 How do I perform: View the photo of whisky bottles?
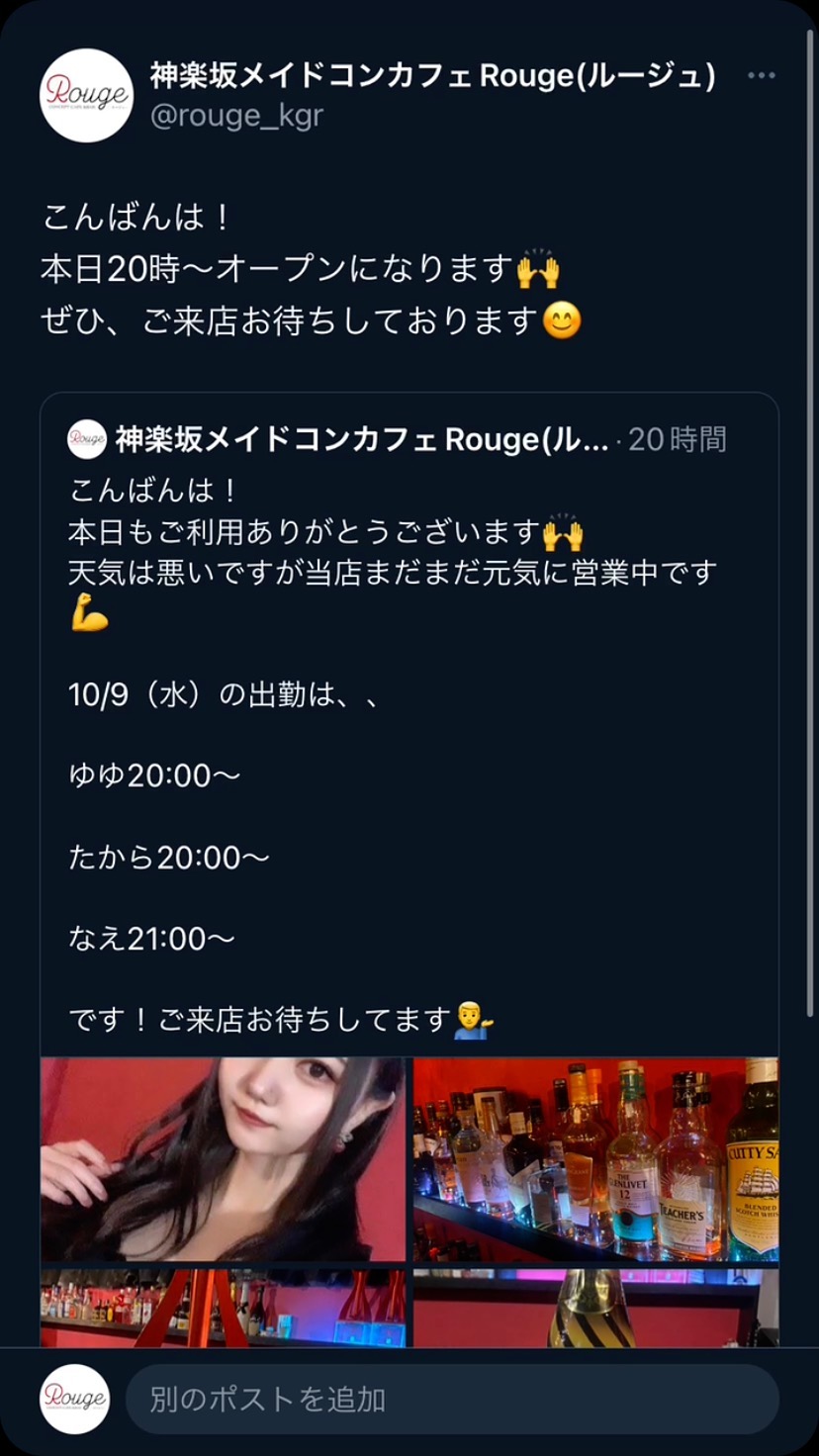[595, 1159]
